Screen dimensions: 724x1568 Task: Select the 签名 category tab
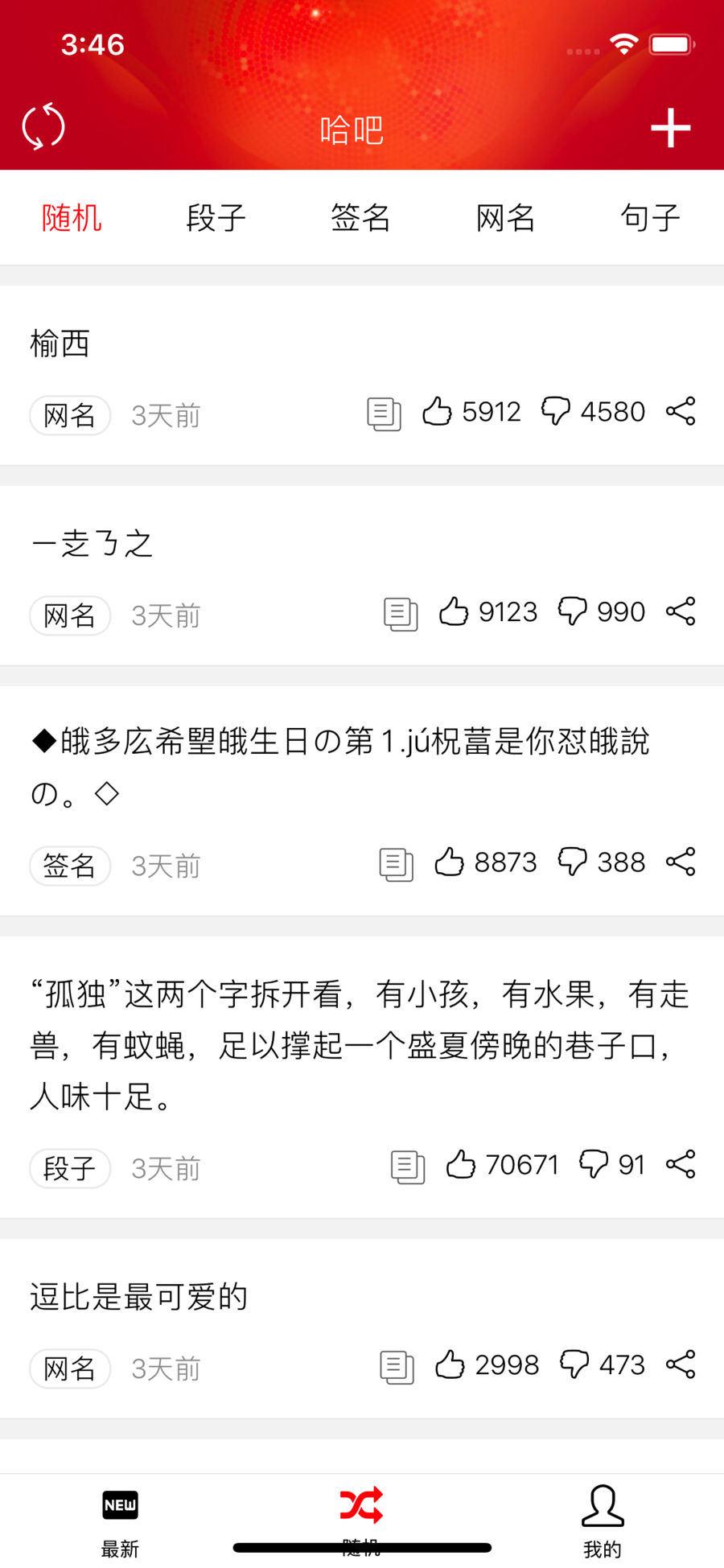[360, 218]
